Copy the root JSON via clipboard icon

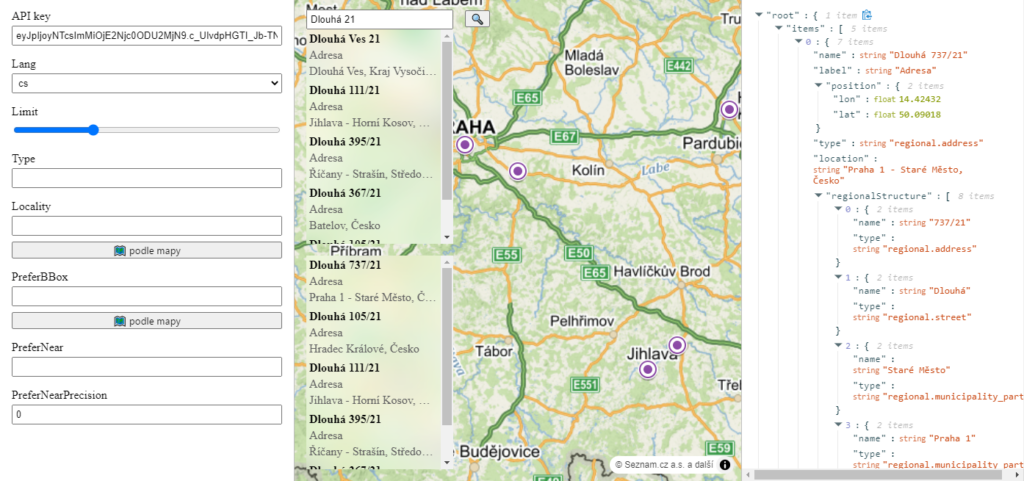(867, 15)
